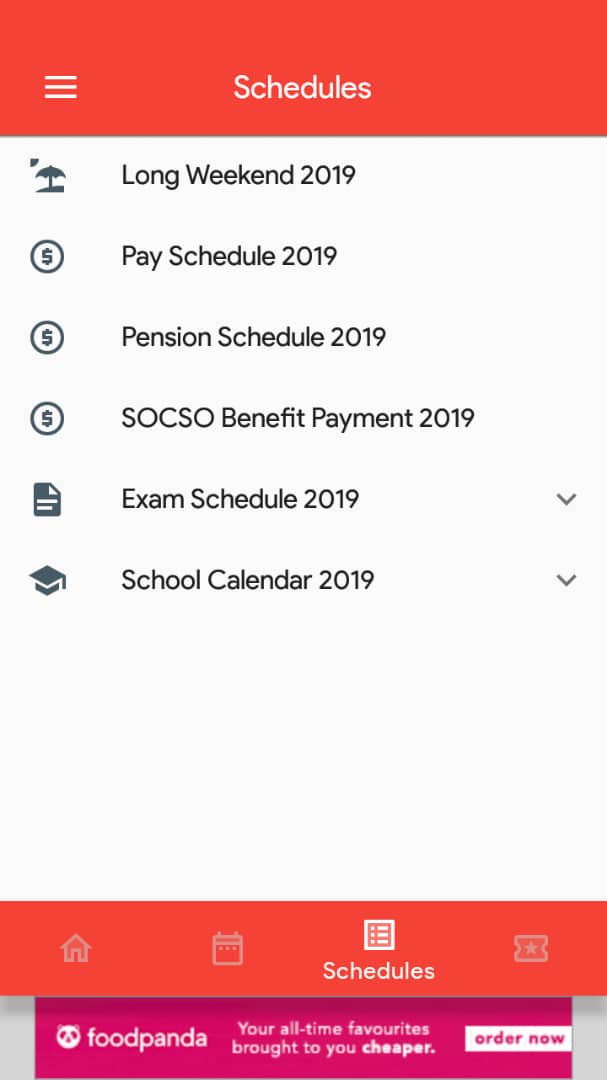This screenshot has width=607, height=1080.
Task: Open the hamburger drawer menu
Action: coord(61,87)
